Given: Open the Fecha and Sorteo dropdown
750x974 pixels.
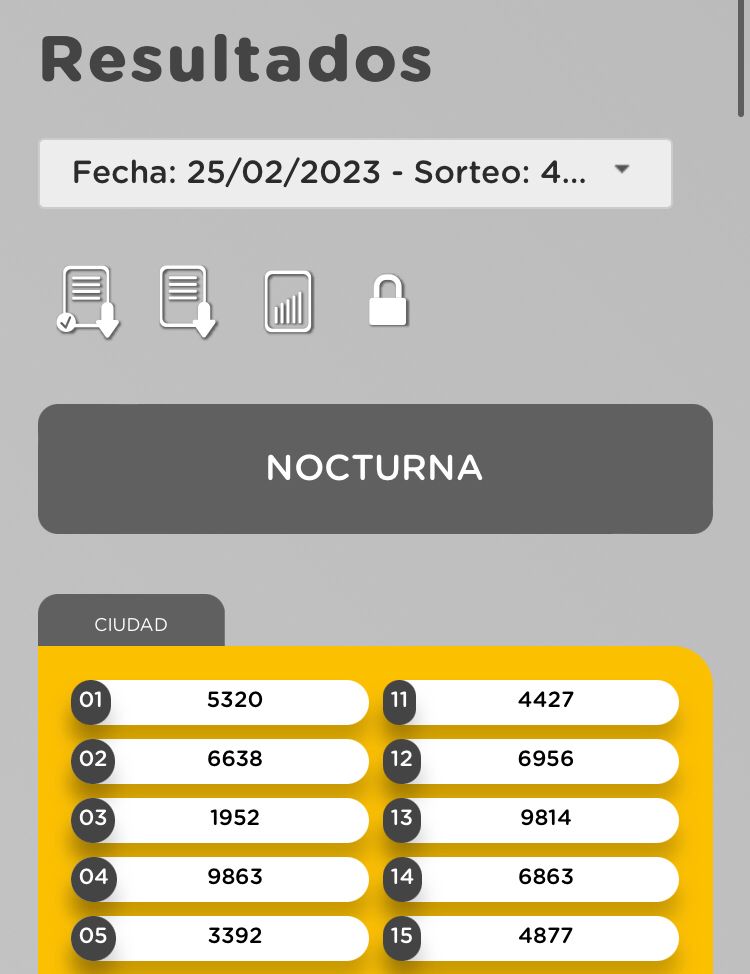Looking at the screenshot, I should point(355,173).
